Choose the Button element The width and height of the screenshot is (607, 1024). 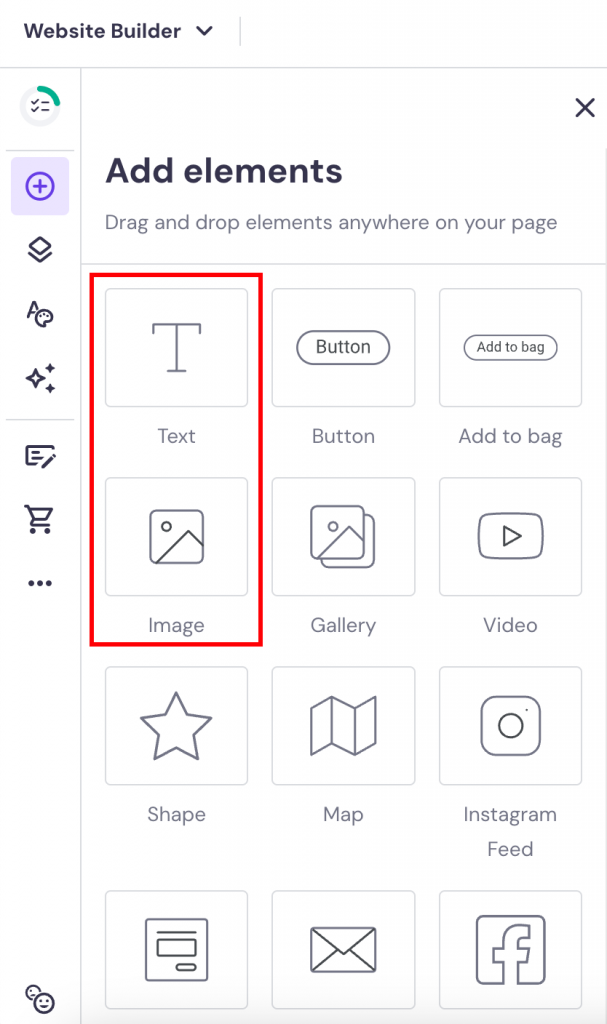(343, 348)
